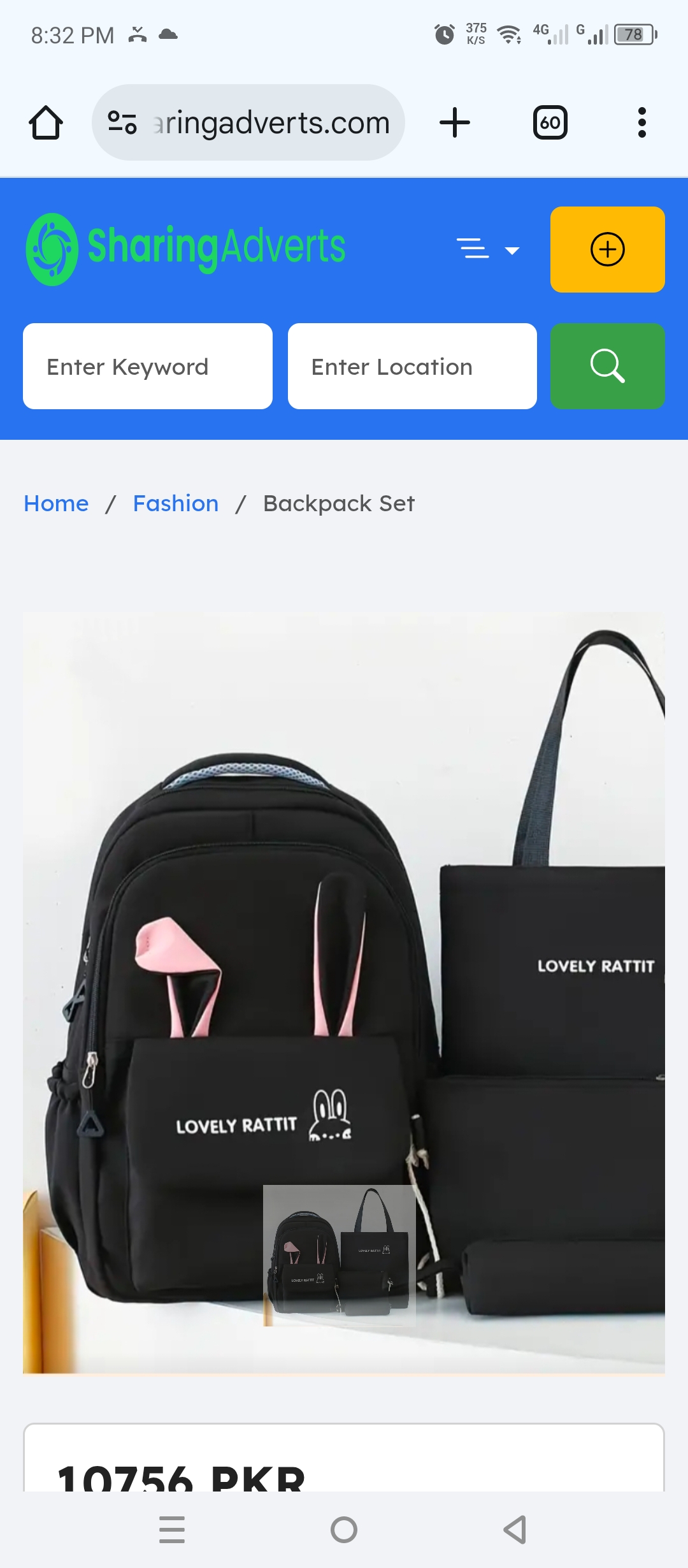Tap the SharingAdverts logo

coord(185,249)
